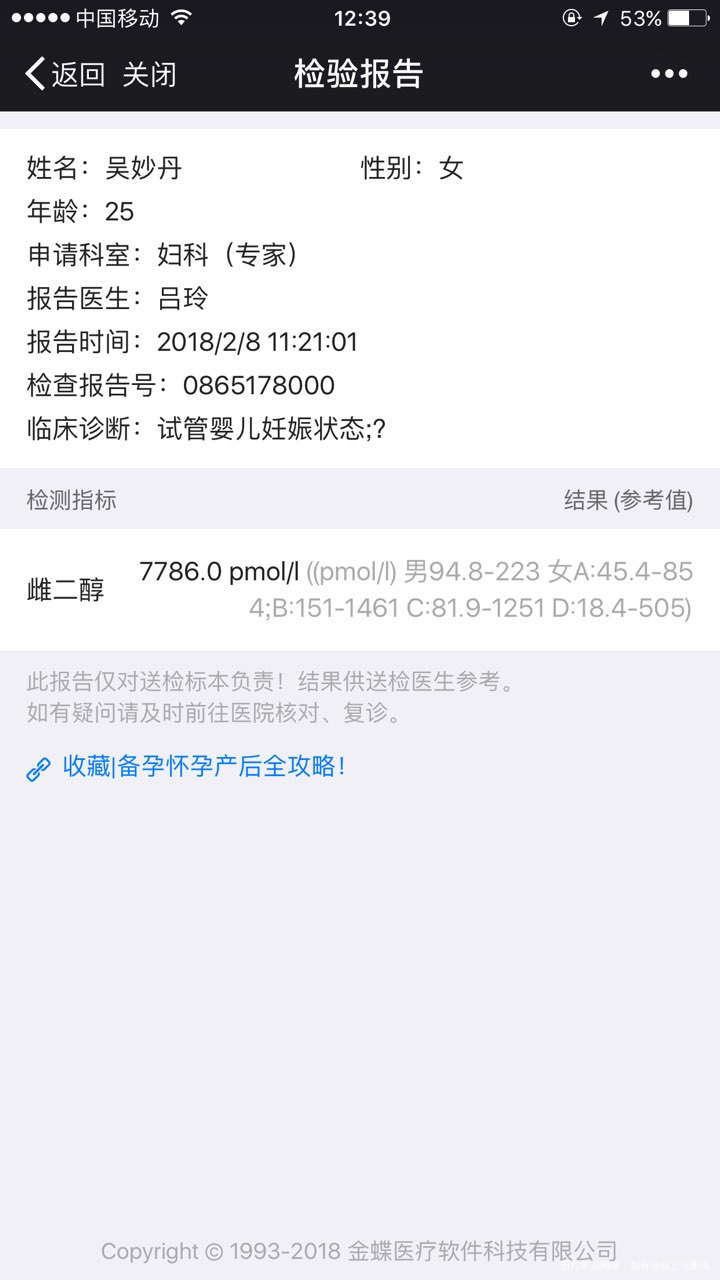Screen dimensions: 720x1281
Task: Open the more options menu (three dots)
Action: (x=668, y=74)
